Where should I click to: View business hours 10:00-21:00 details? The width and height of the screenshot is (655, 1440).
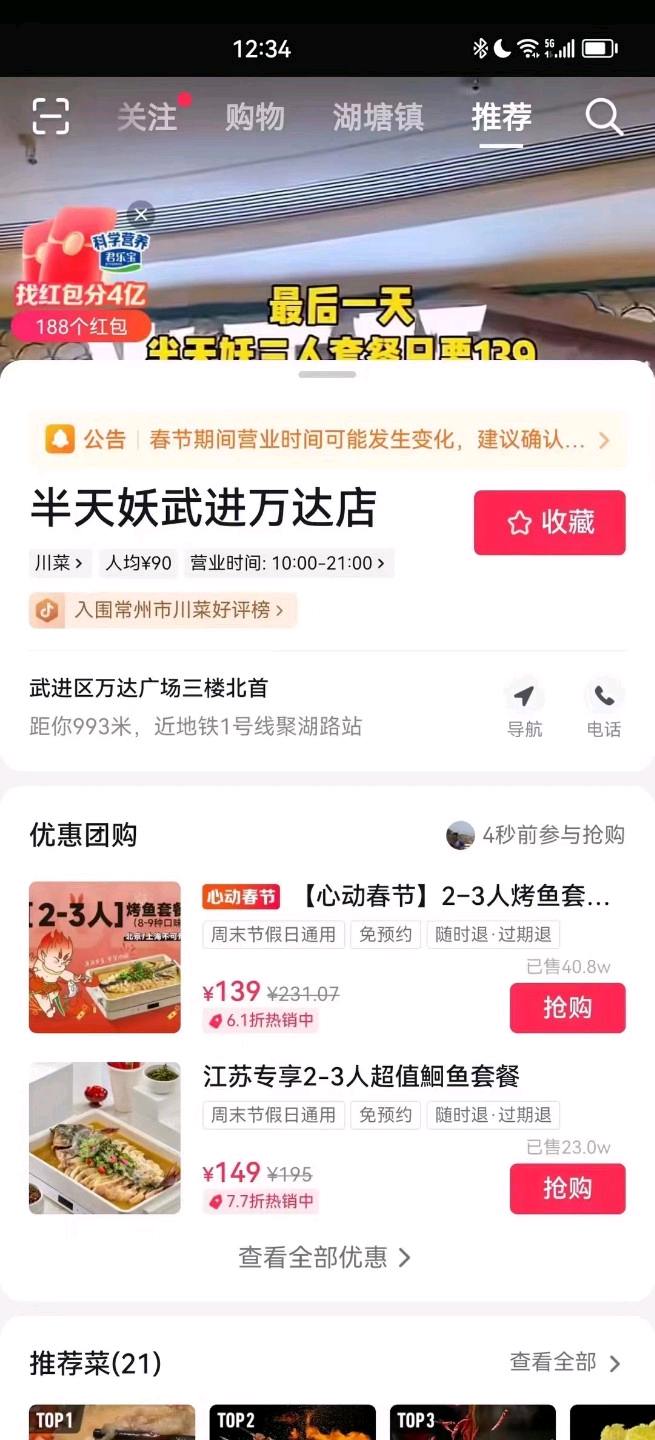pyautogui.click(x=288, y=563)
